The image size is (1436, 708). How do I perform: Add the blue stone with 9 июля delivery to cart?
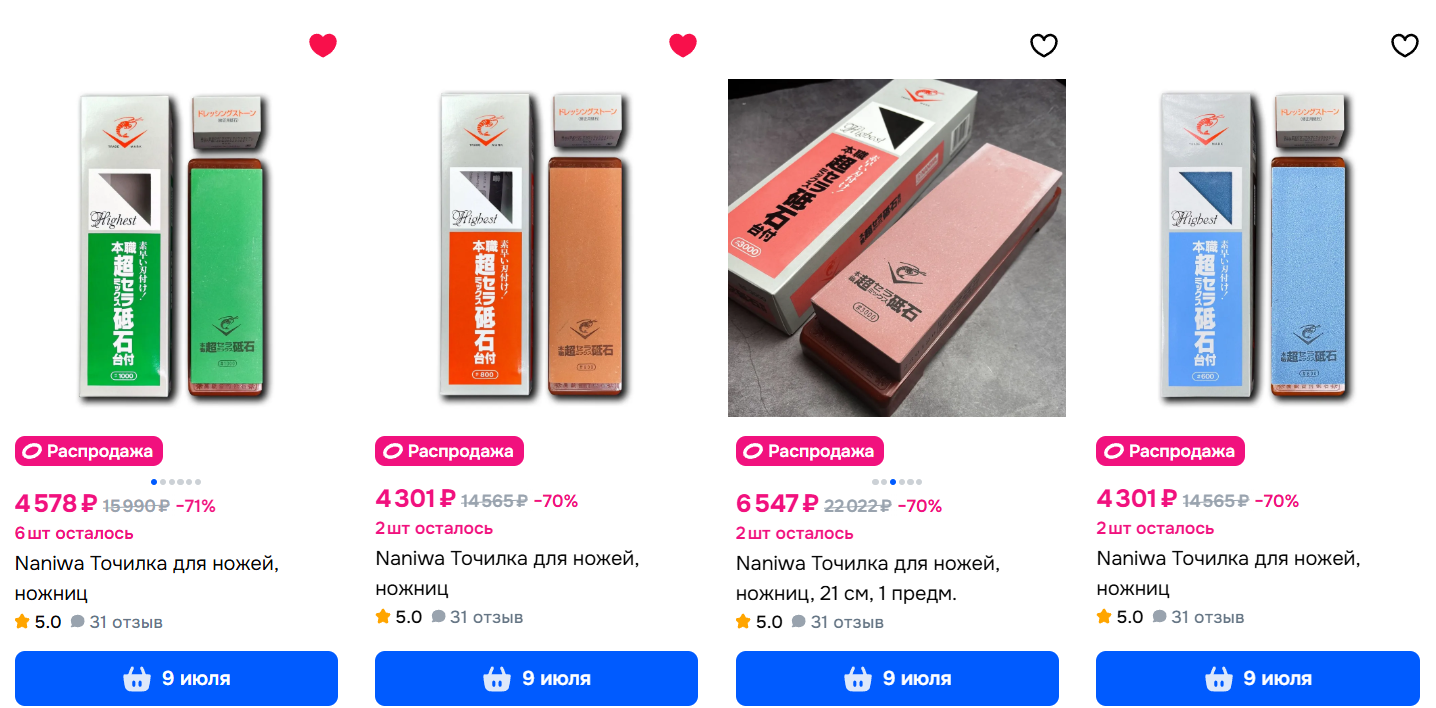[x=1257, y=678]
